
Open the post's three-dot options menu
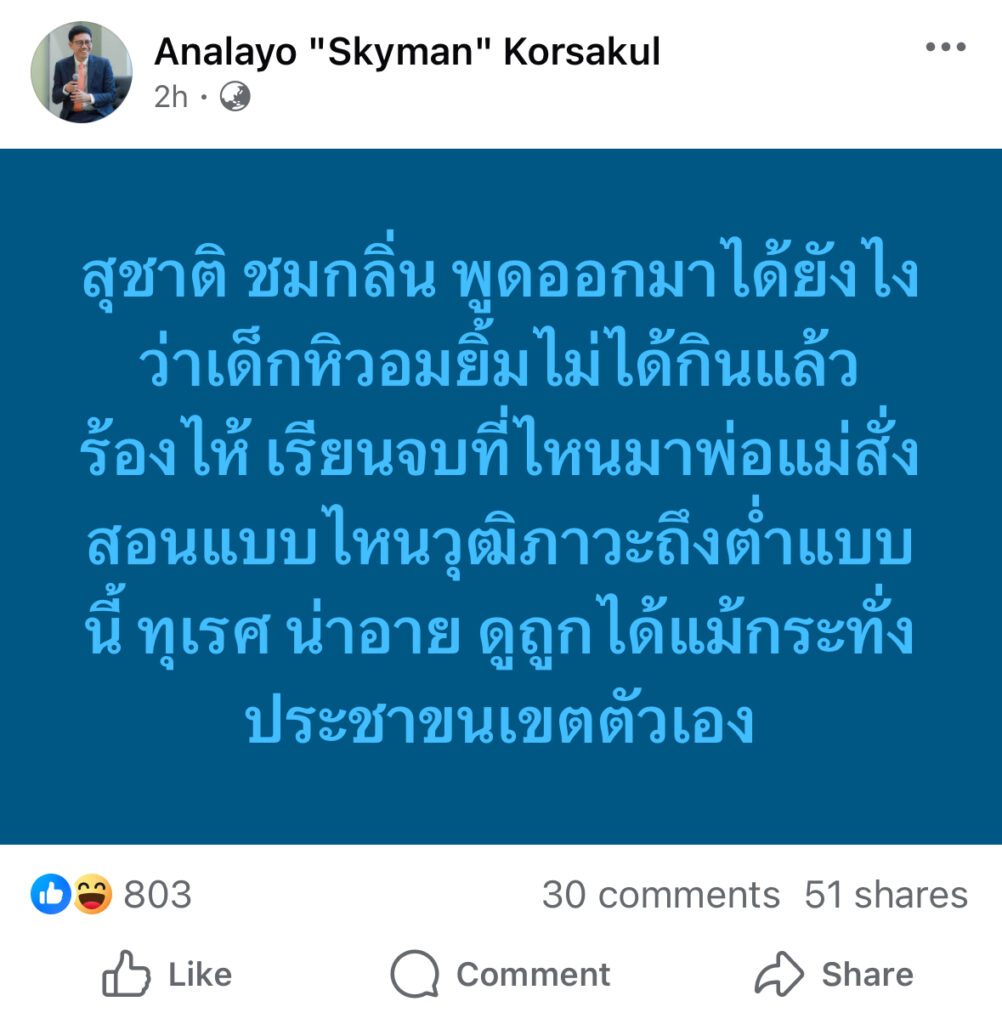(944, 48)
